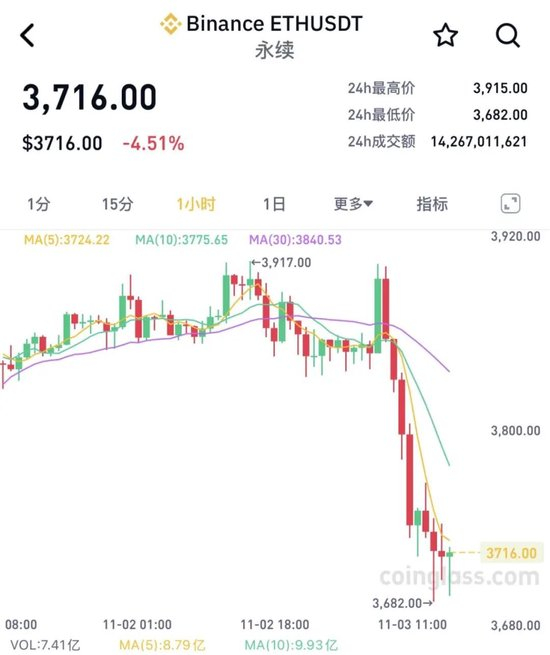
Task: Go back using the top-left arrow
Action: click(x=27, y=35)
